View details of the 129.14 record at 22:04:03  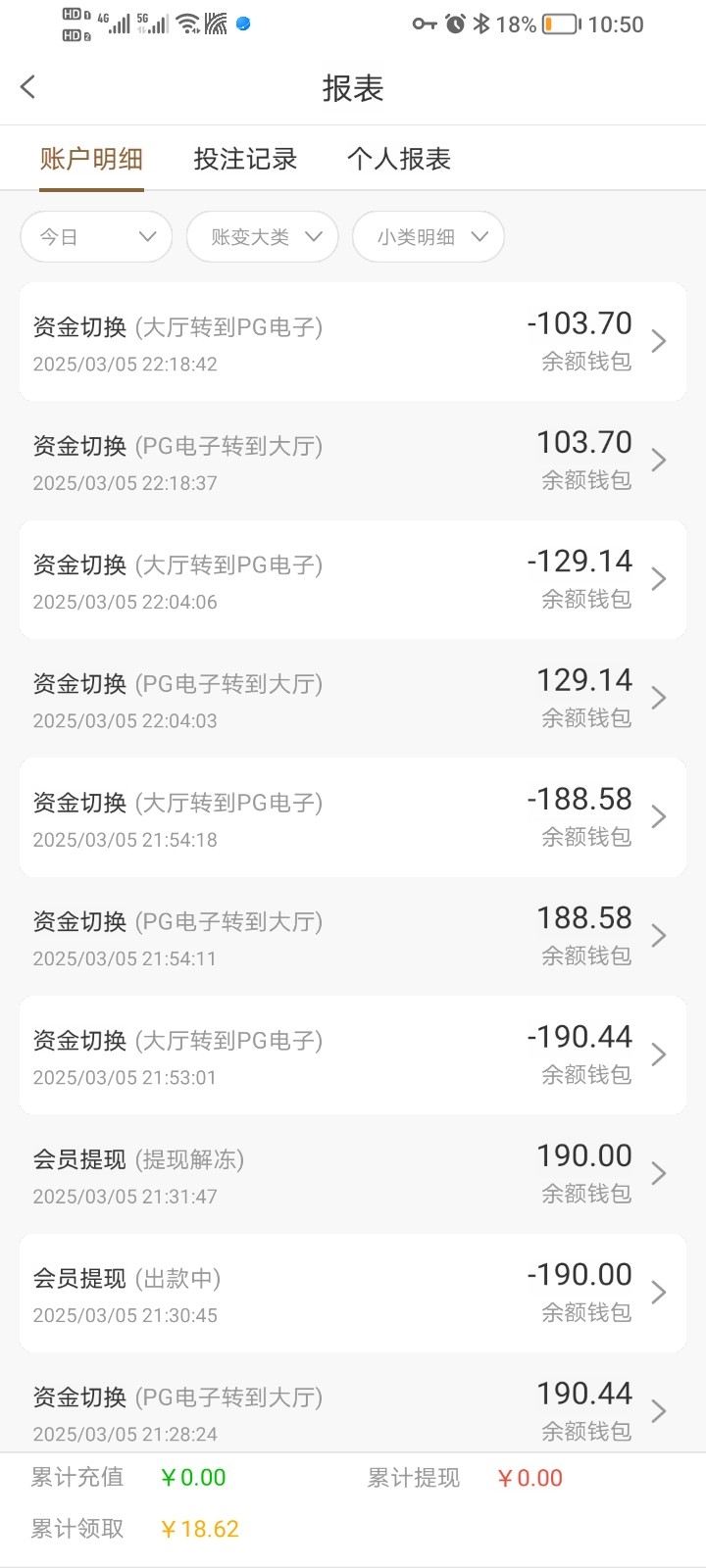[353, 699]
